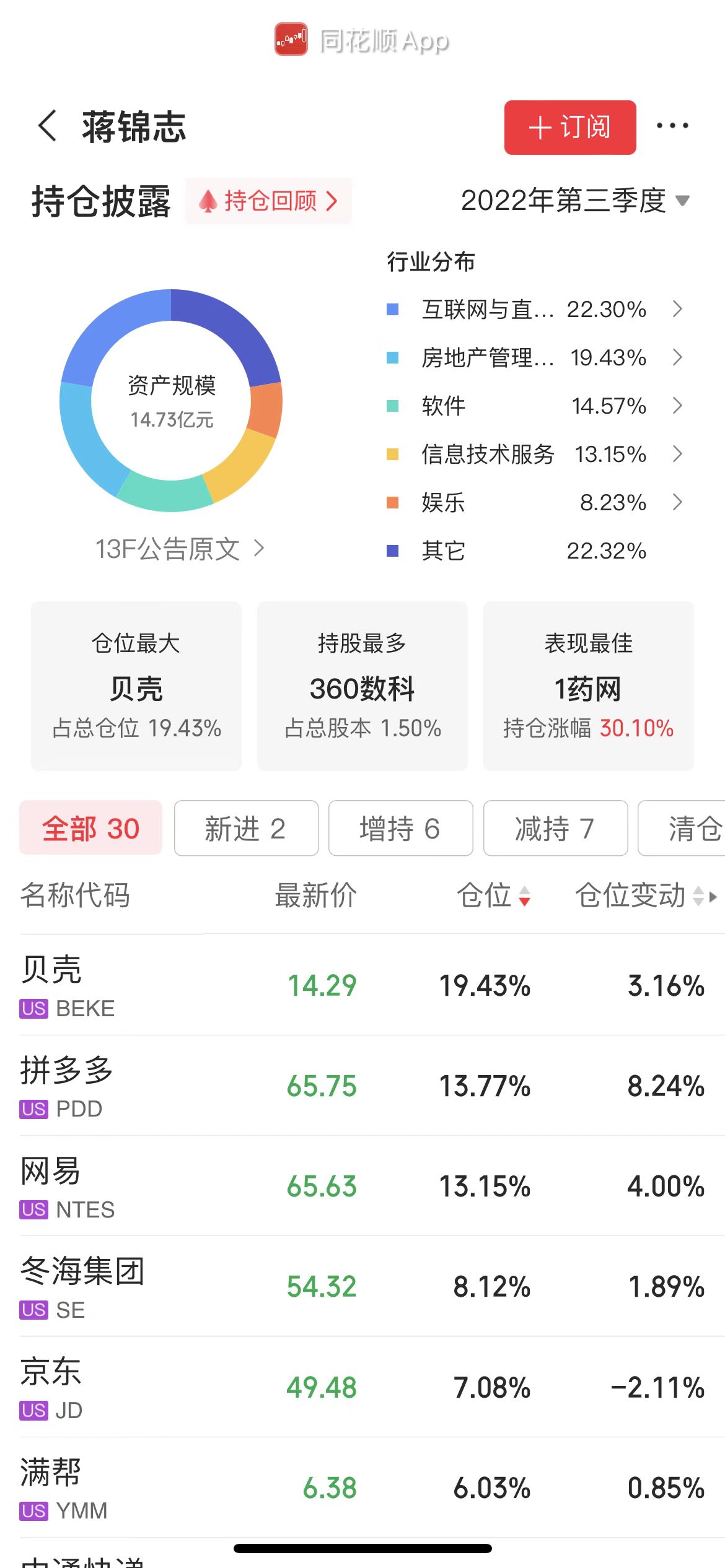Open the 娱乐 industry row
Image resolution: width=725 pixels, height=1568 pixels.
(x=535, y=502)
